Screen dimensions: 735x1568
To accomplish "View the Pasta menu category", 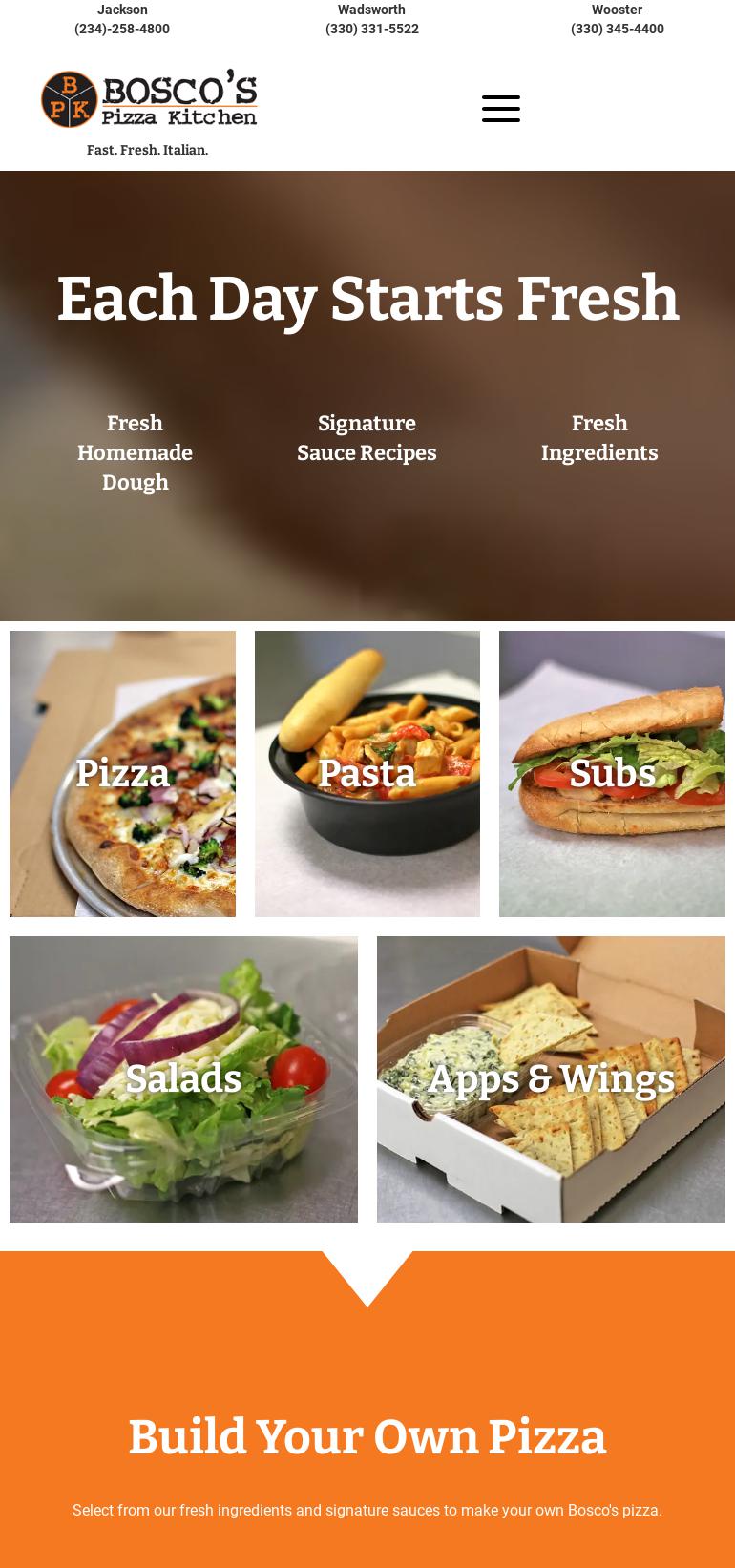I will click(x=367, y=773).
